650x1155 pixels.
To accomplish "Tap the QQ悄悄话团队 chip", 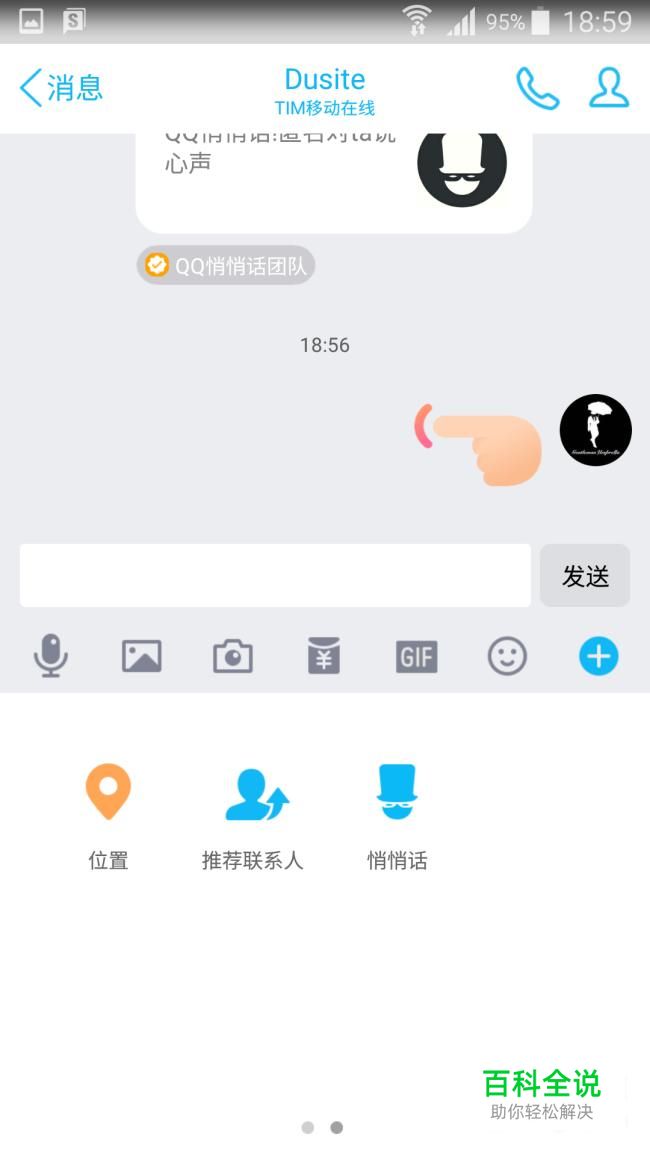I will [226, 265].
